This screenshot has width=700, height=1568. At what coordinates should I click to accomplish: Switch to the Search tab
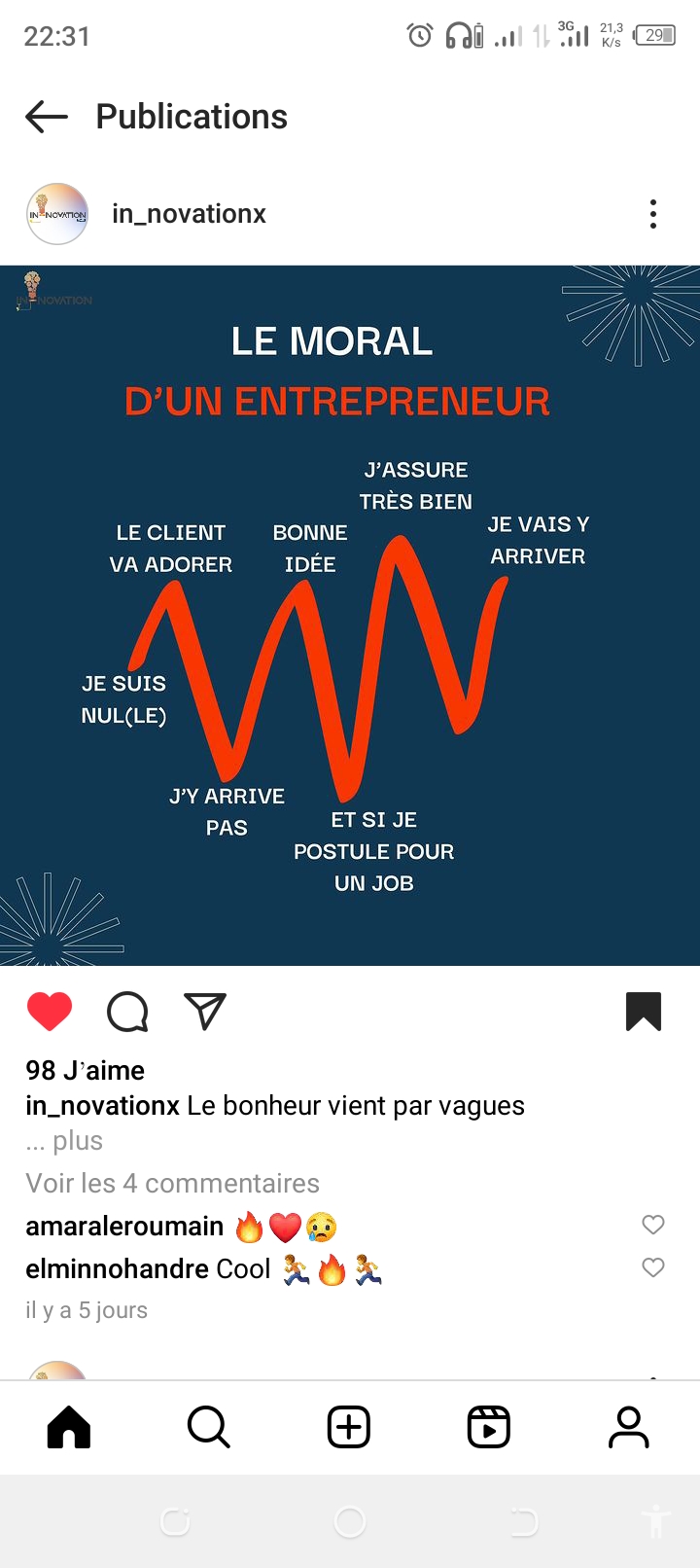[209, 1428]
